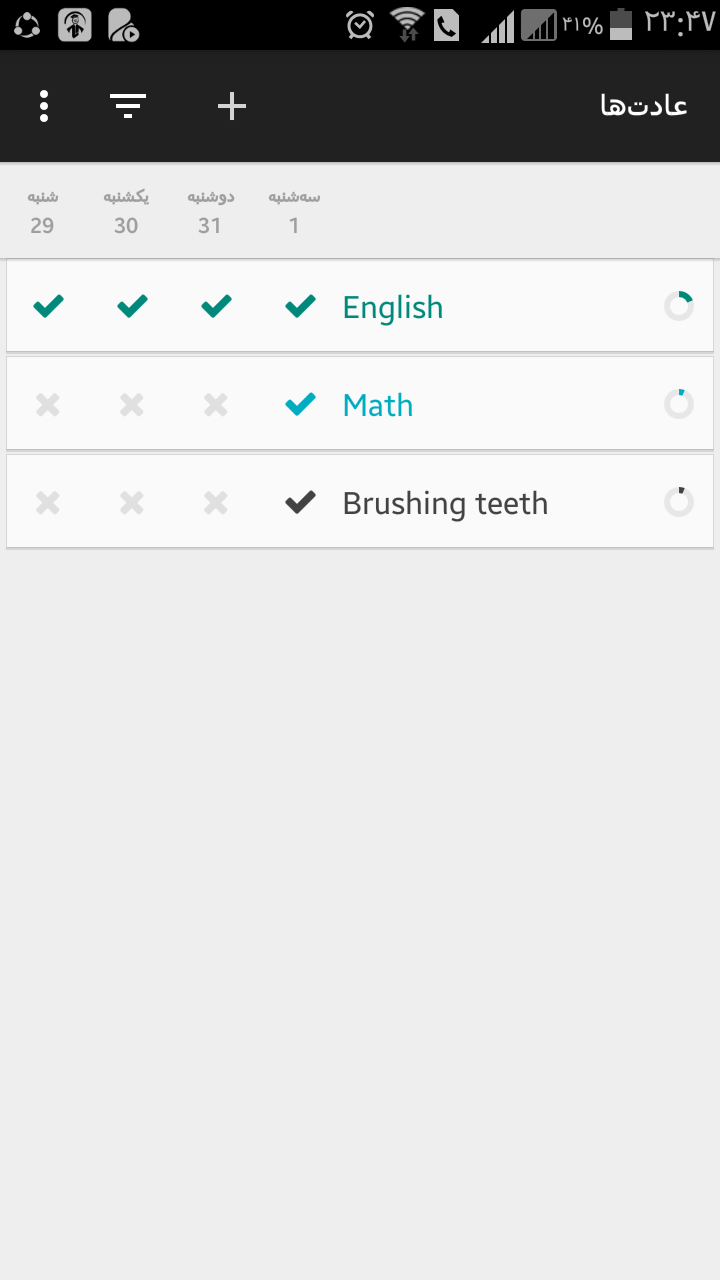Mark Math done for day 30

pos(132,404)
